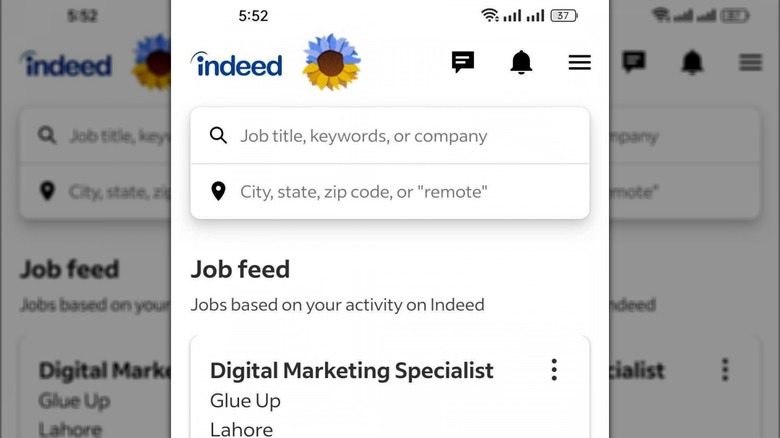This screenshot has width=780, height=438.
Task: Go to Indeed home via logo
Action: pyautogui.click(x=237, y=65)
